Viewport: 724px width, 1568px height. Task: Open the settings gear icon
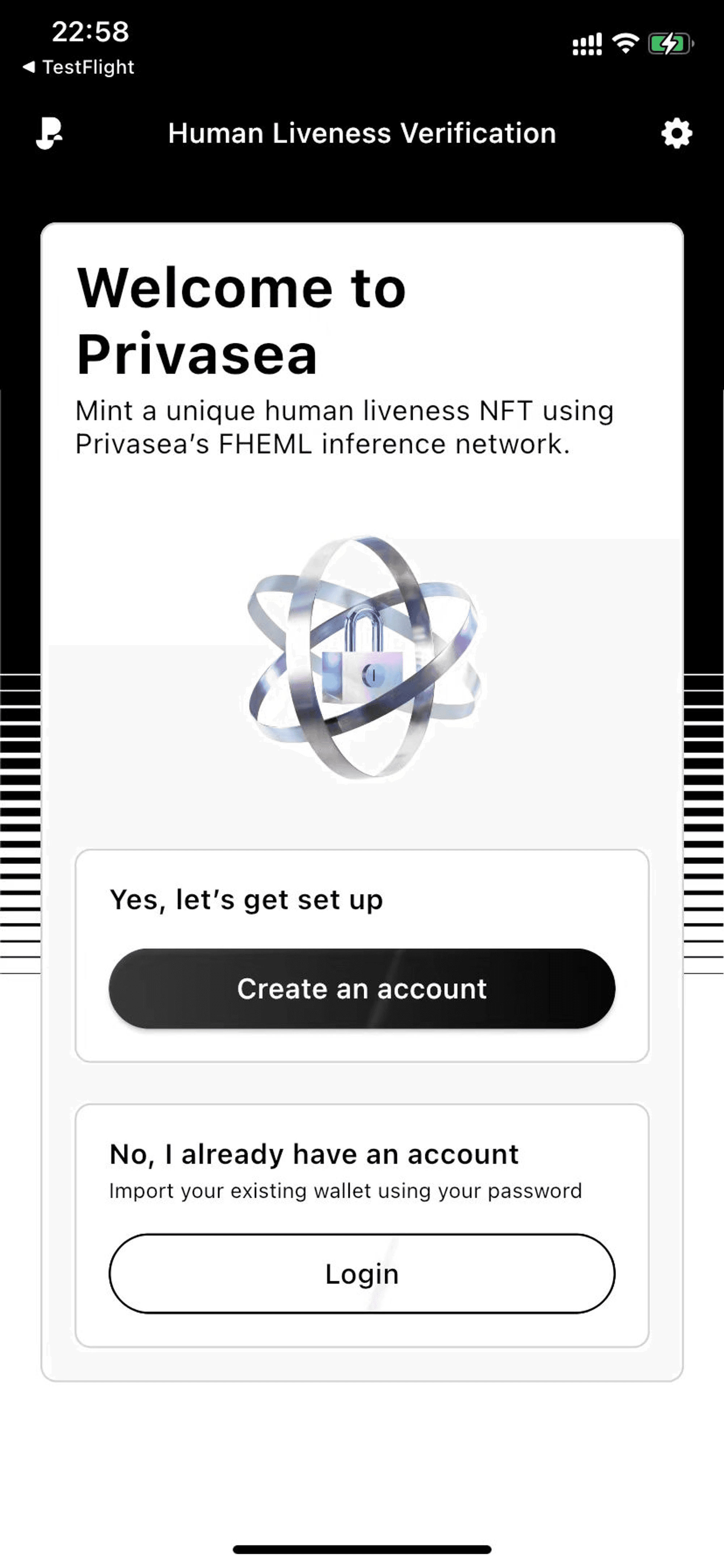tap(677, 133)
